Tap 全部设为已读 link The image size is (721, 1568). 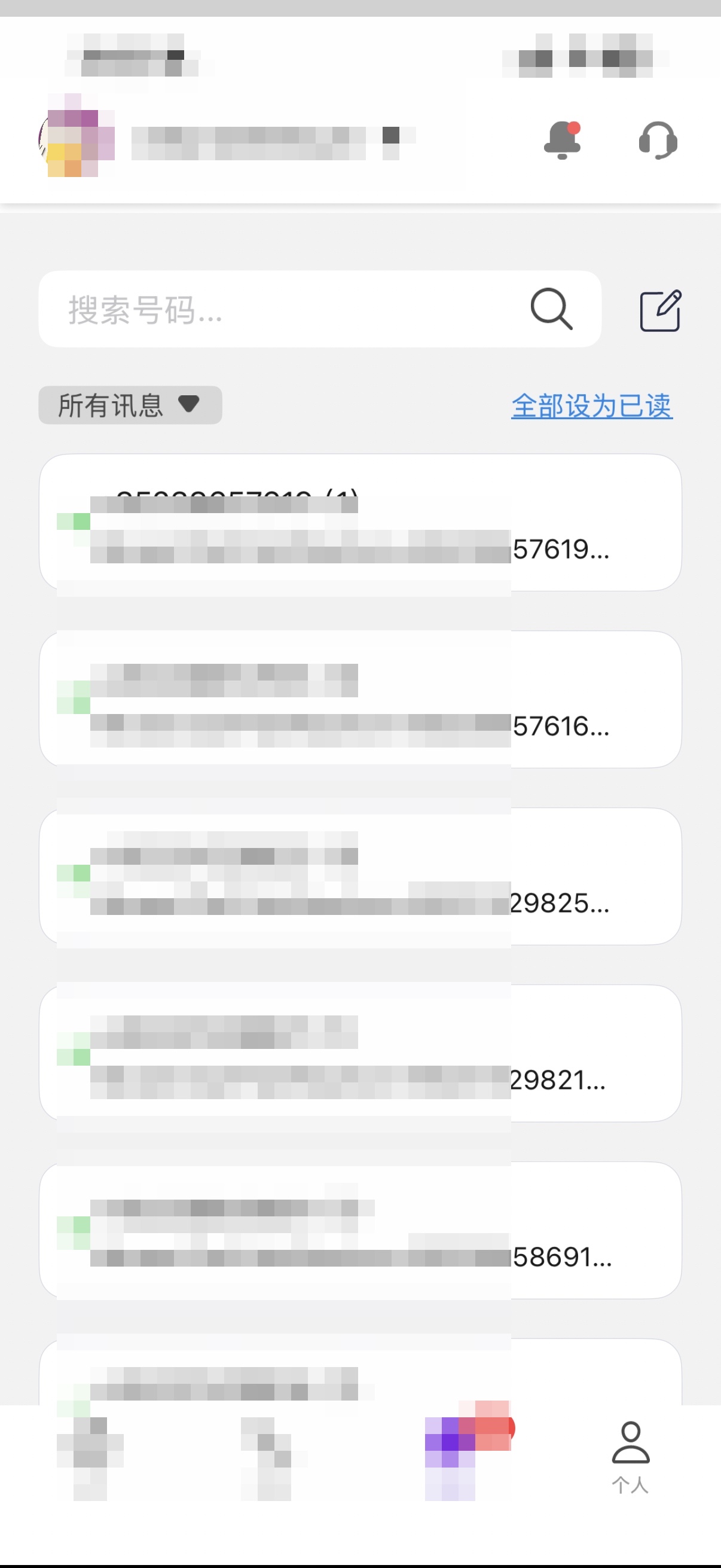tap(591, 405)
